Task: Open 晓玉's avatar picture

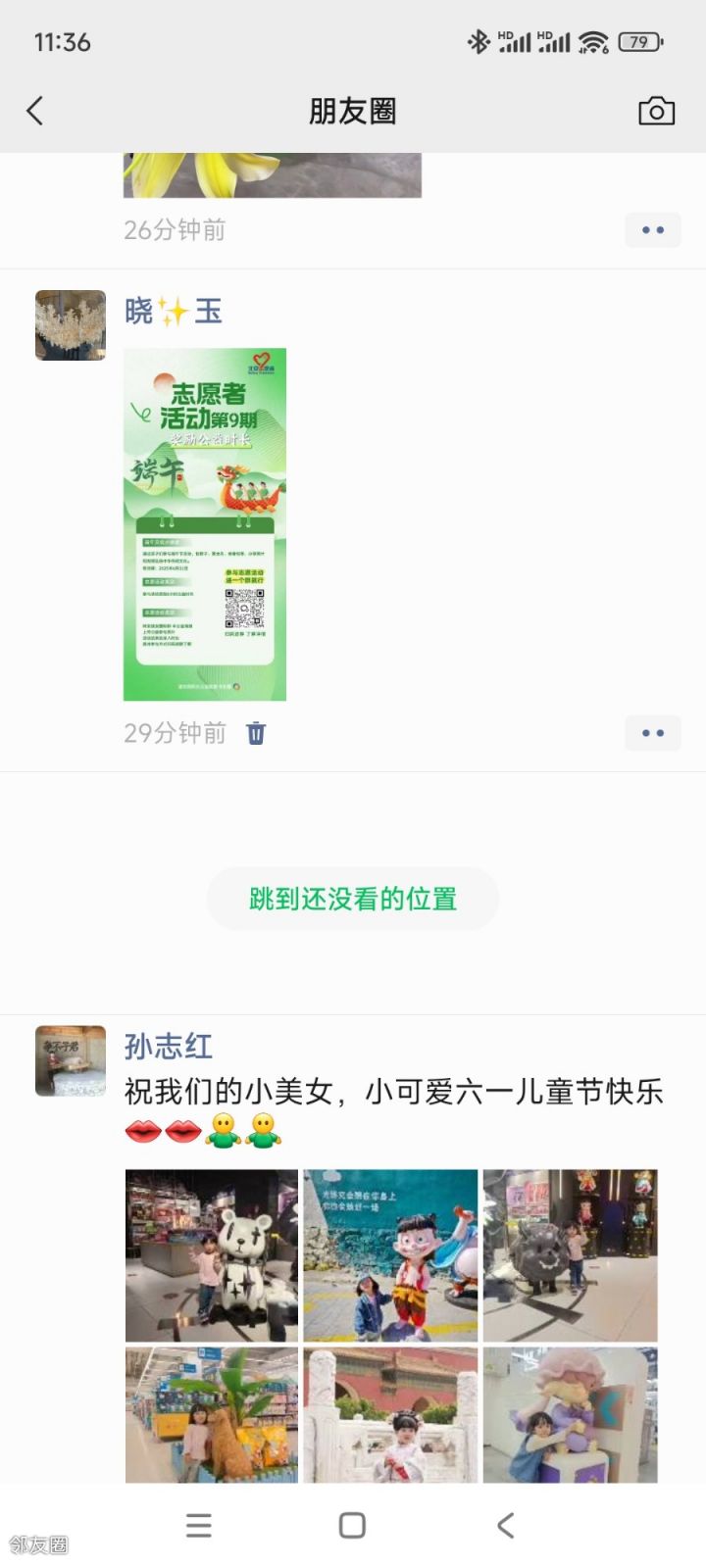Action: tap(71, 325)
